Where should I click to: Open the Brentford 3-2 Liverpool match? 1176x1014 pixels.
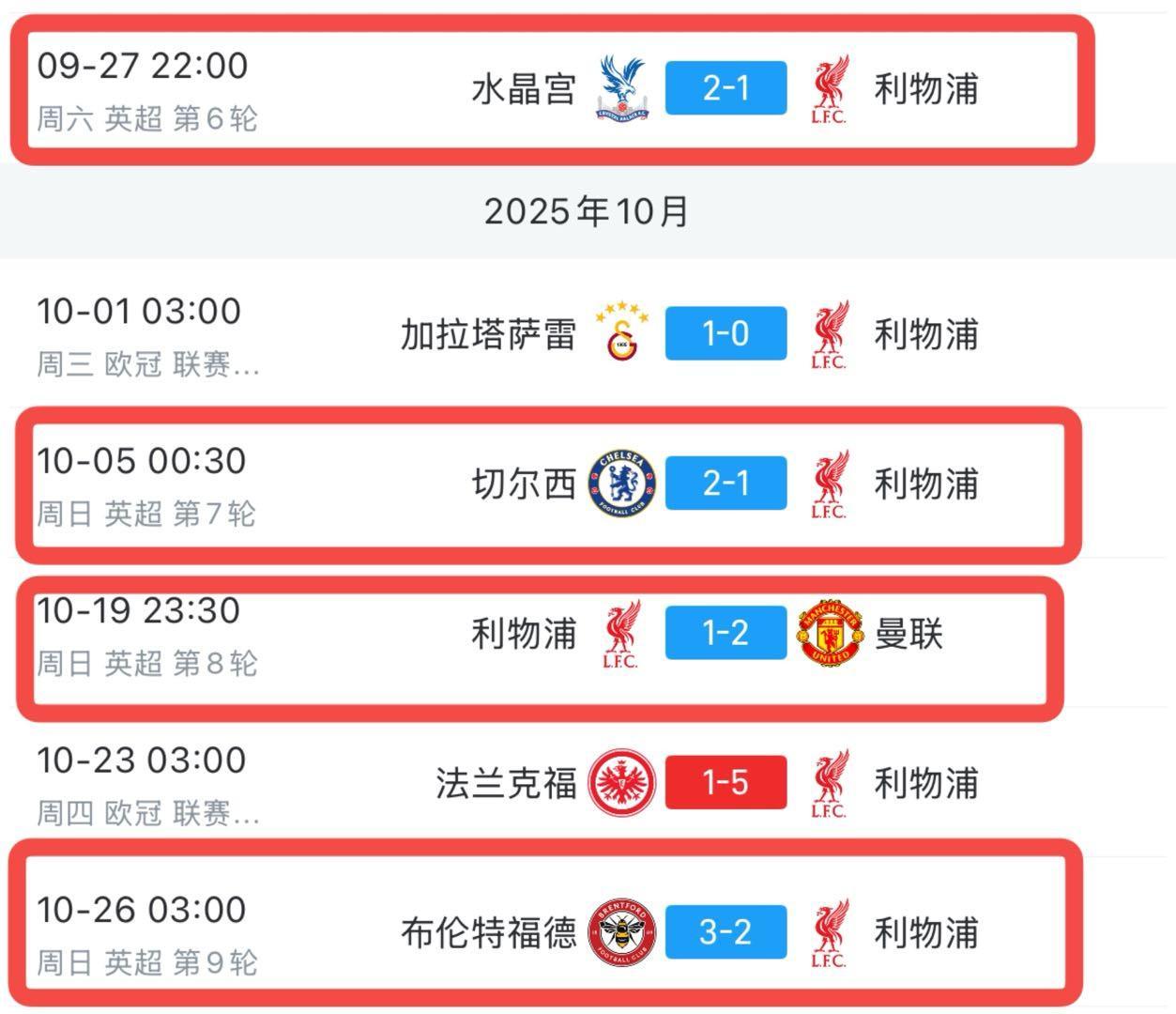[725, 931]
